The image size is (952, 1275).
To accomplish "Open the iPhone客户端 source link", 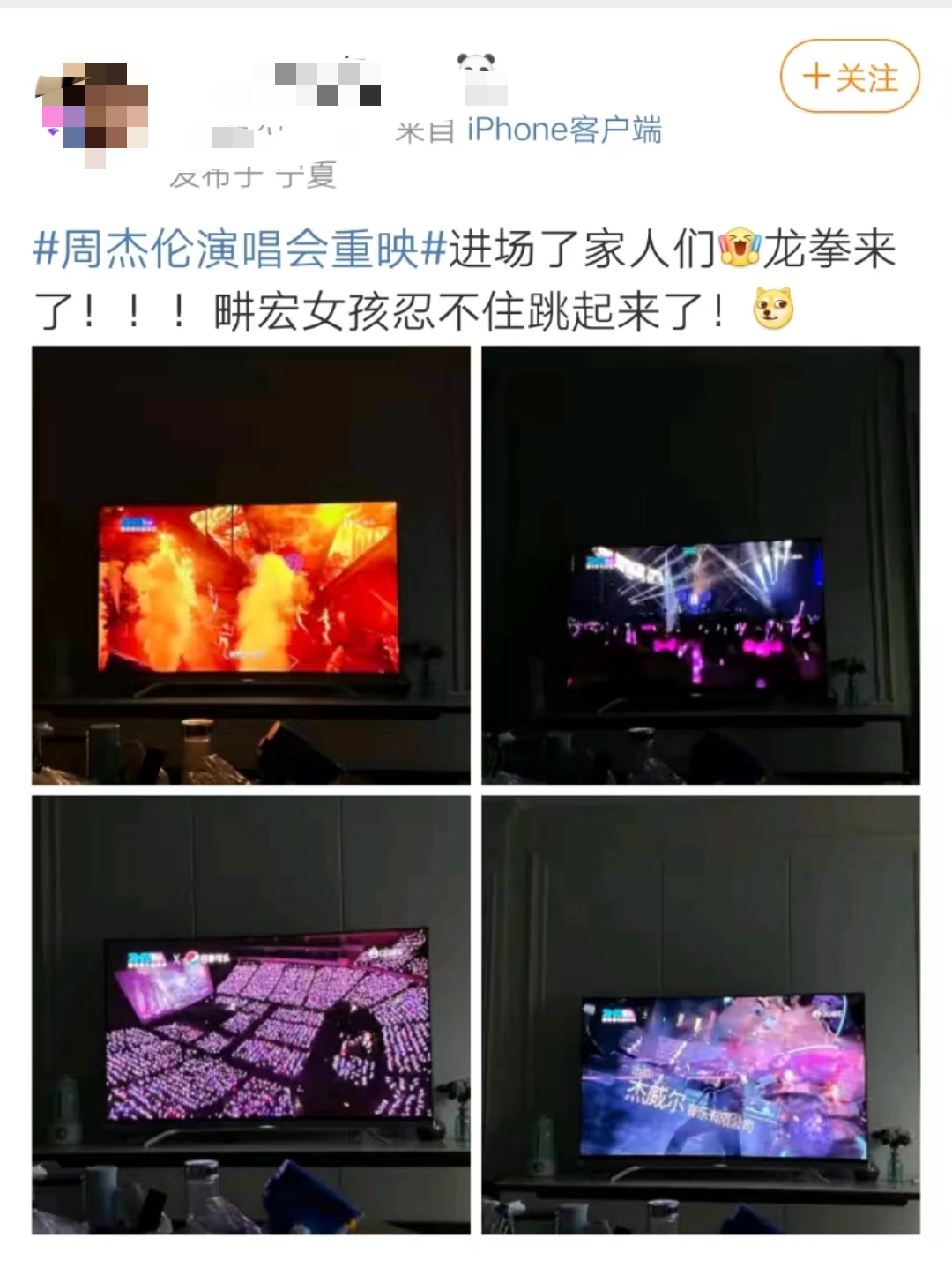I will [x=564, y=130].
